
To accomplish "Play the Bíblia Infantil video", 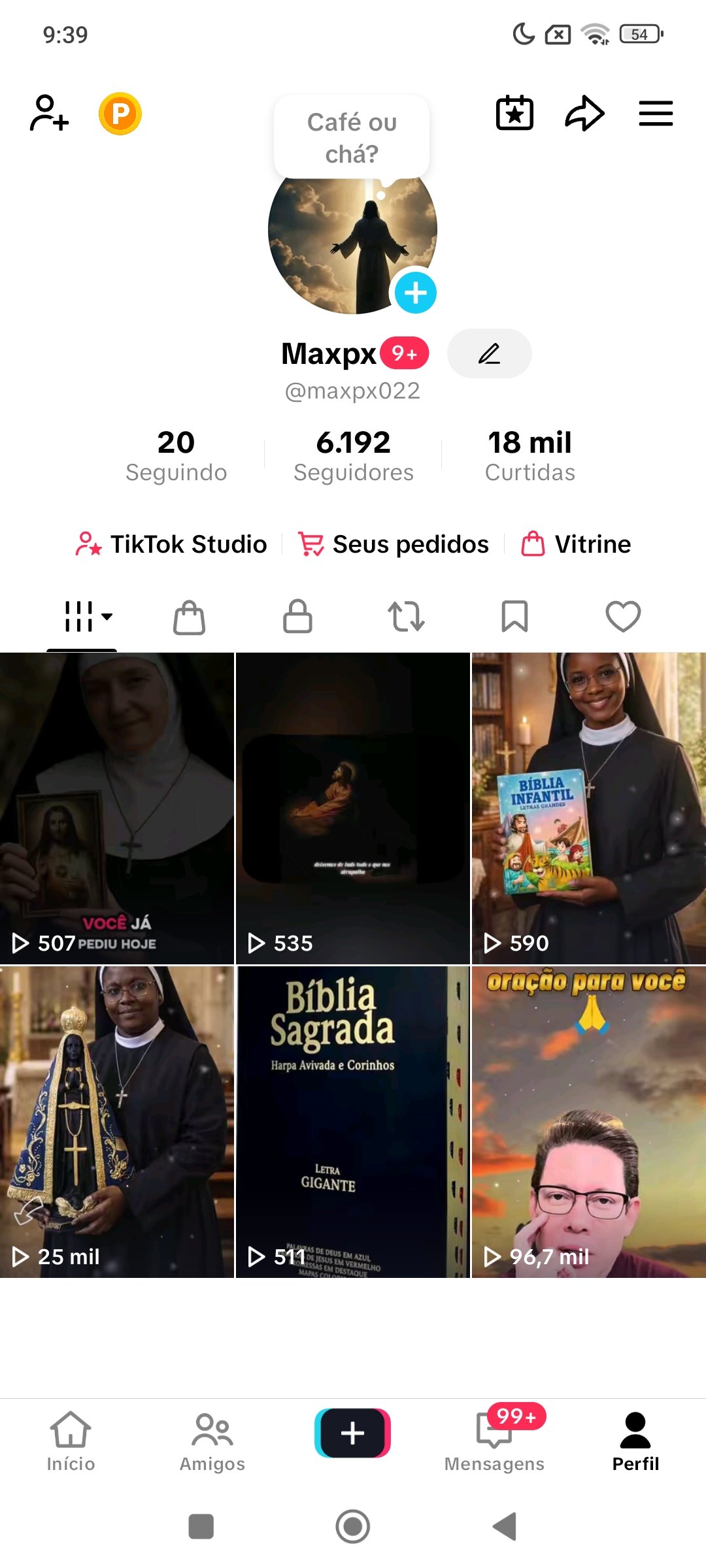I will click(588, 808).
